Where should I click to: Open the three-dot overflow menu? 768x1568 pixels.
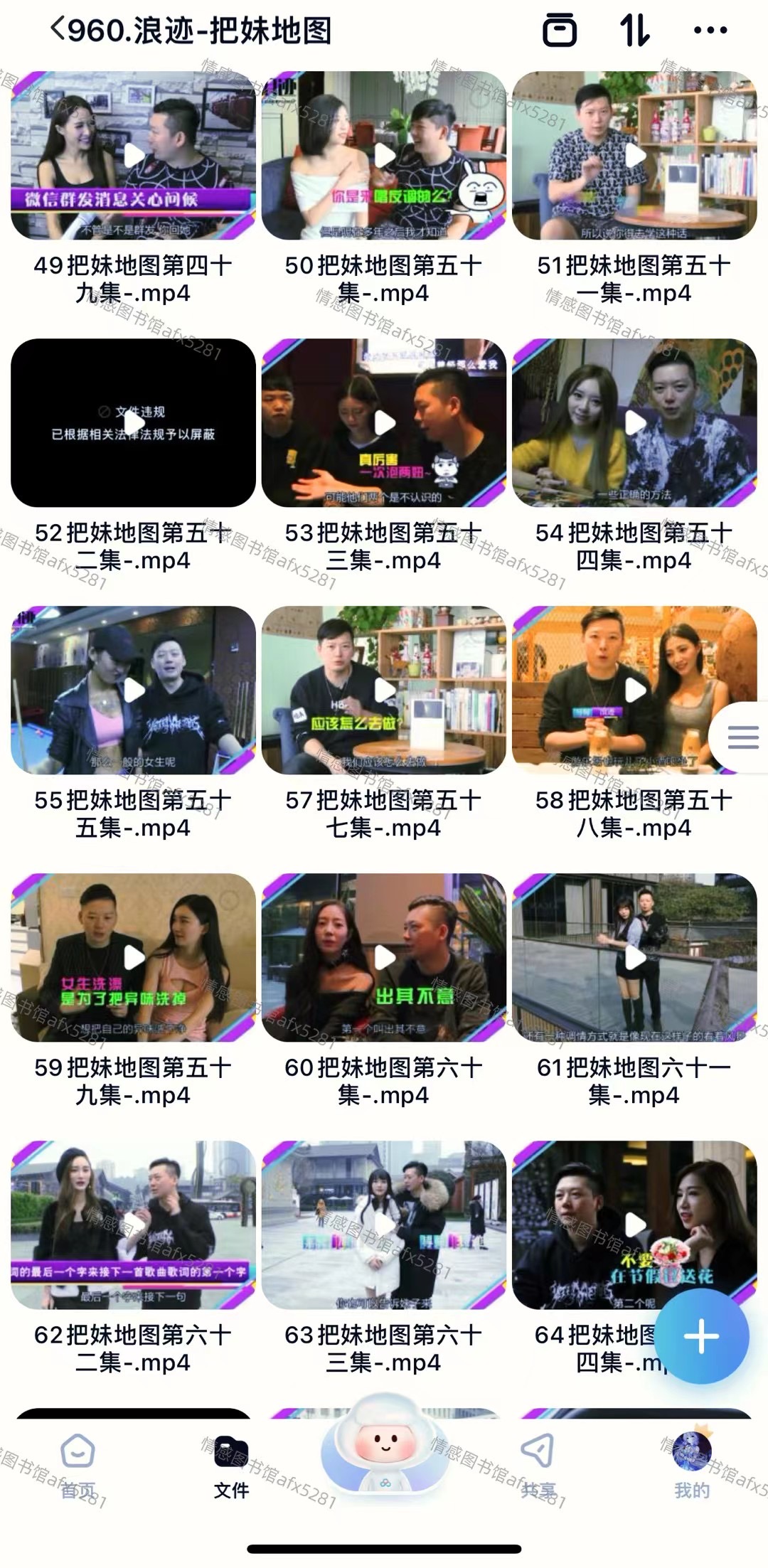pyautogui.click(x=710, y=30)
